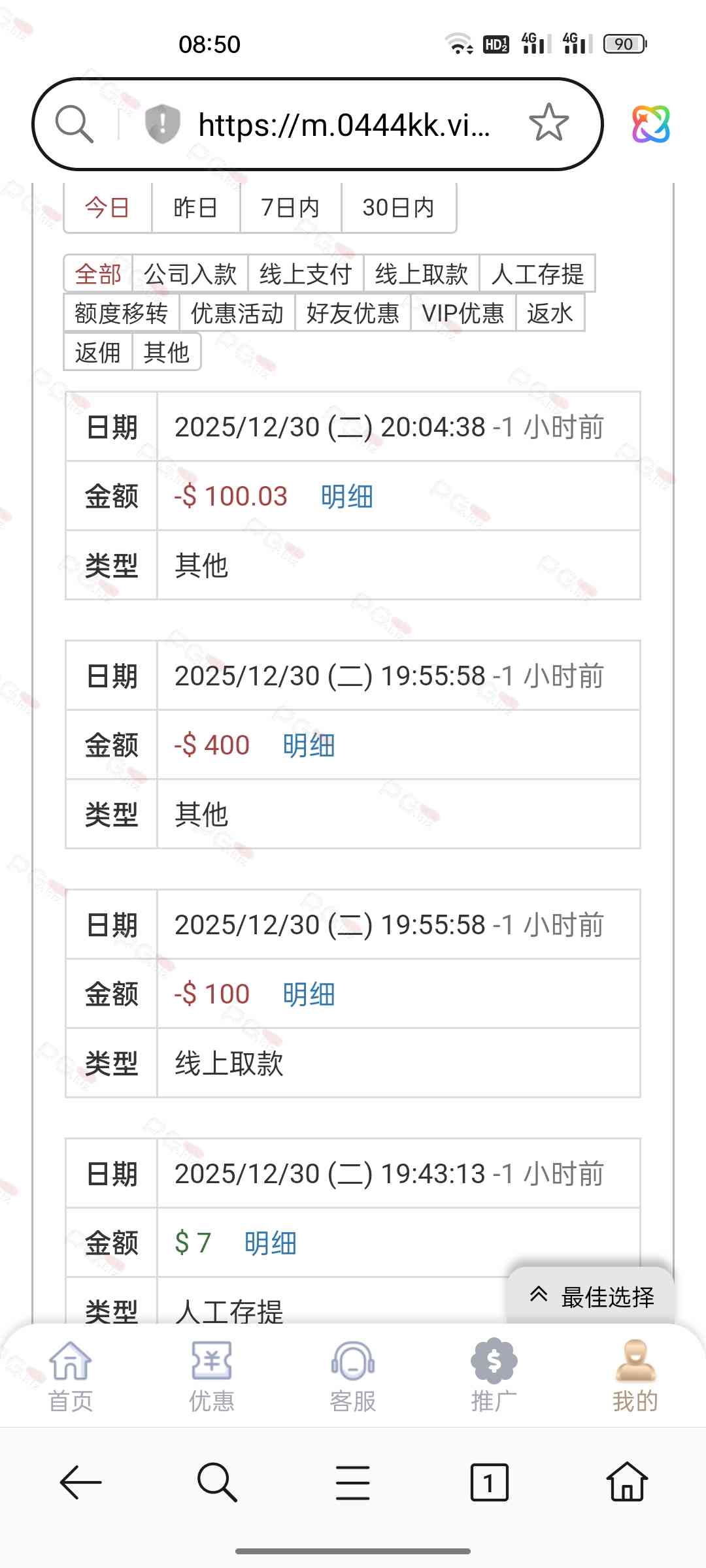
Task: Filter records by 线上支付
Action: click(x=305, y=274)
